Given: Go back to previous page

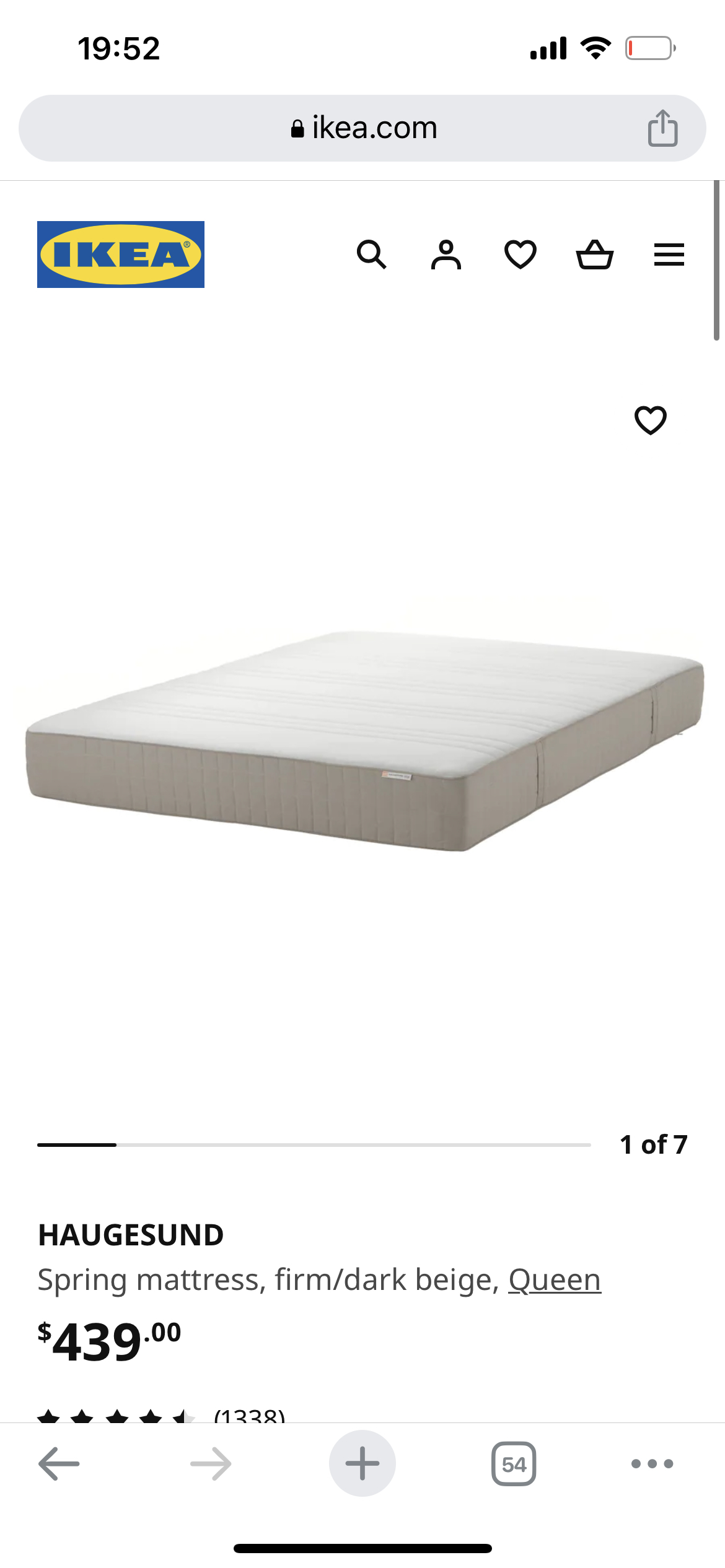Looking at the screenshot, I should point(59,1463).
